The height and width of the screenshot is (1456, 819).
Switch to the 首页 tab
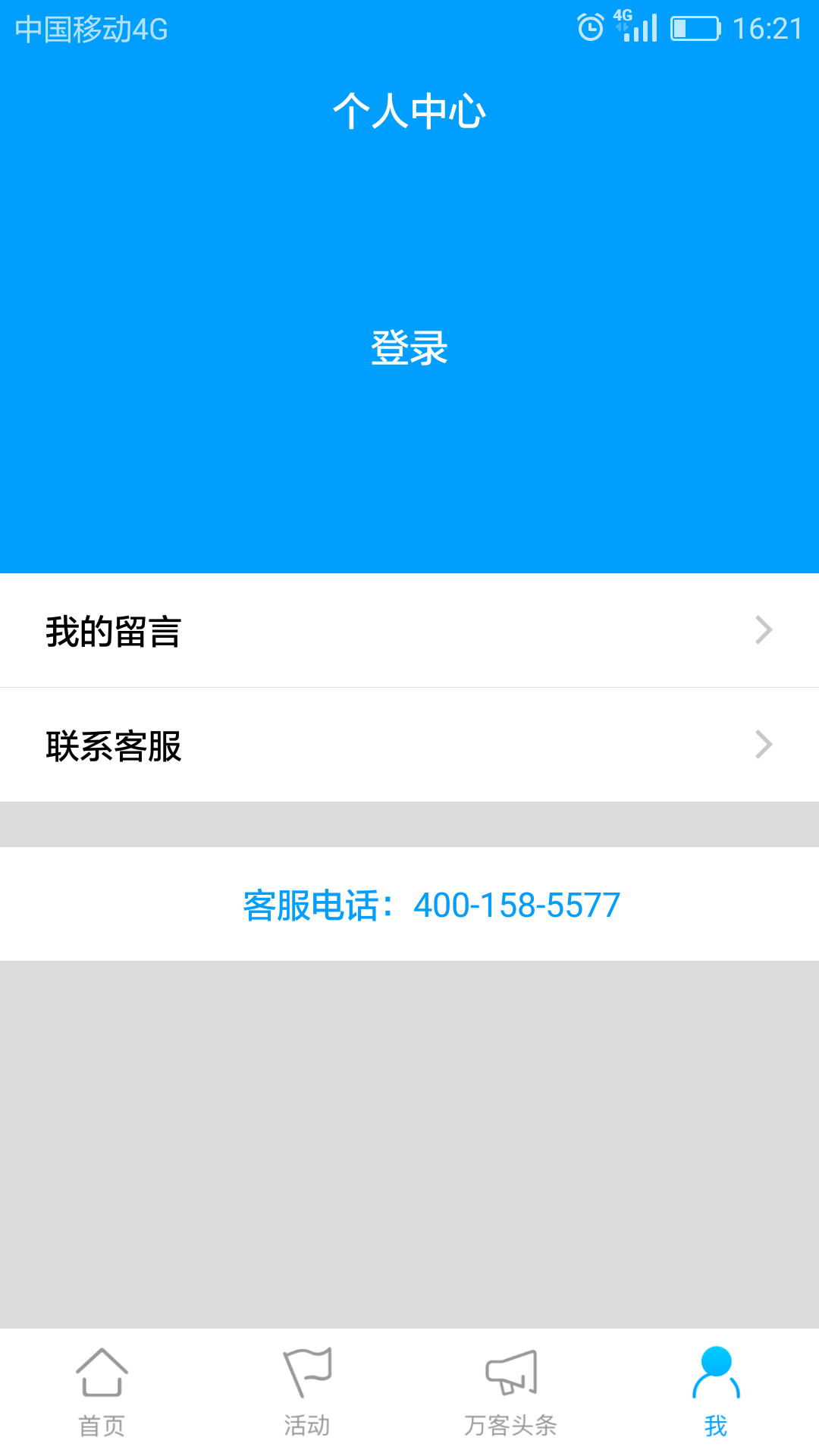pos(102,1392)
